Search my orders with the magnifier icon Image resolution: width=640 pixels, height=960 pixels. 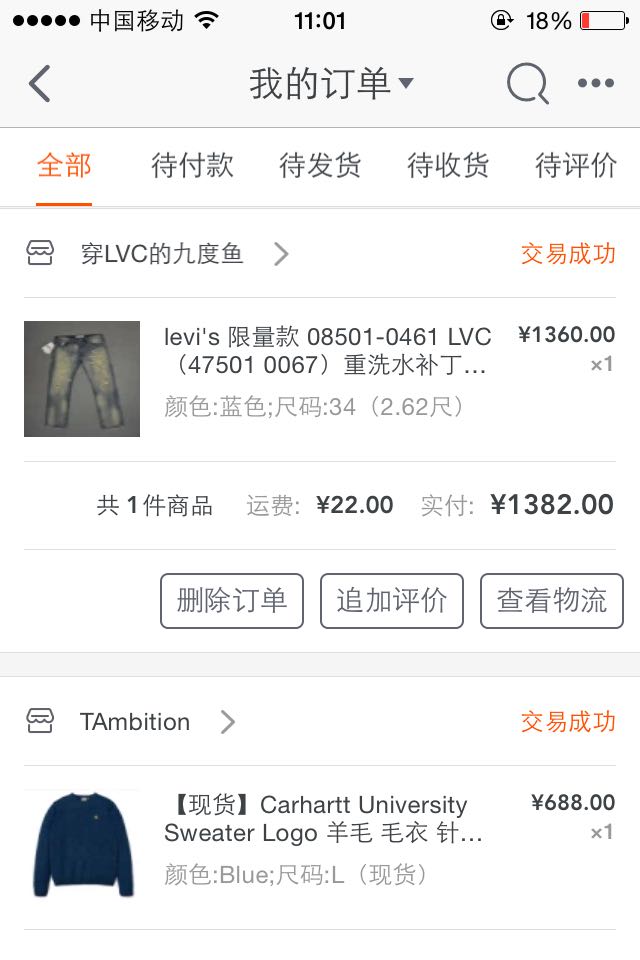(527, 83)
